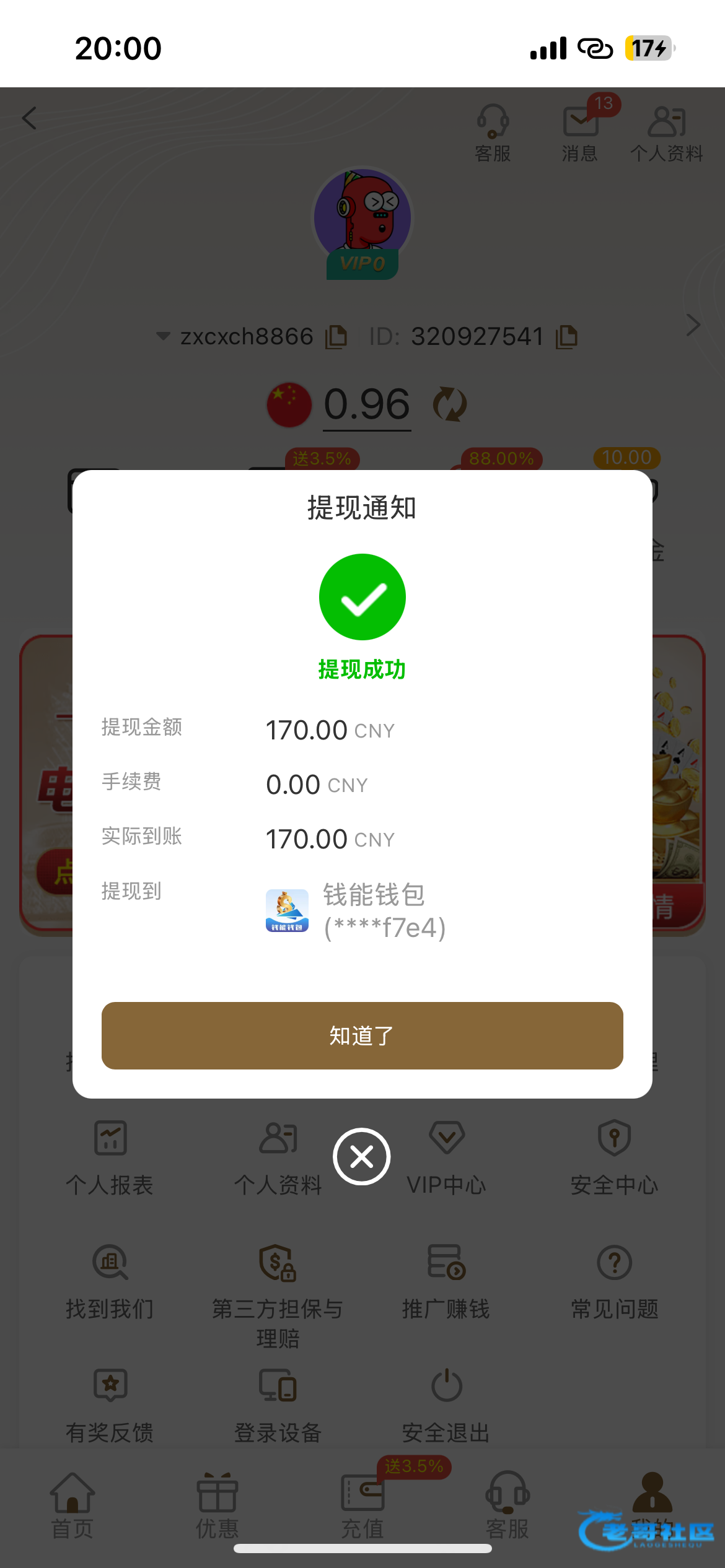This screenshot has height=1568, width=725.
Task: Open the 消息 inbox with 13 badge
Action: (x=581, y=133)
